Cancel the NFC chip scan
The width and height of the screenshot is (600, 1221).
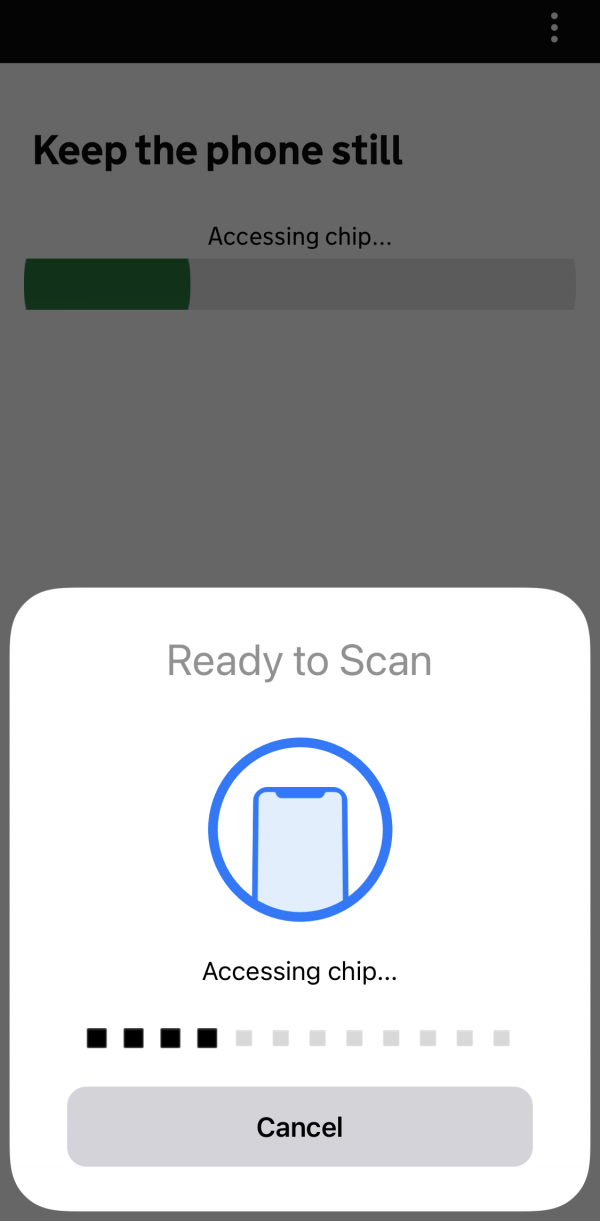pyautogui.click(x=299, y=1127)
